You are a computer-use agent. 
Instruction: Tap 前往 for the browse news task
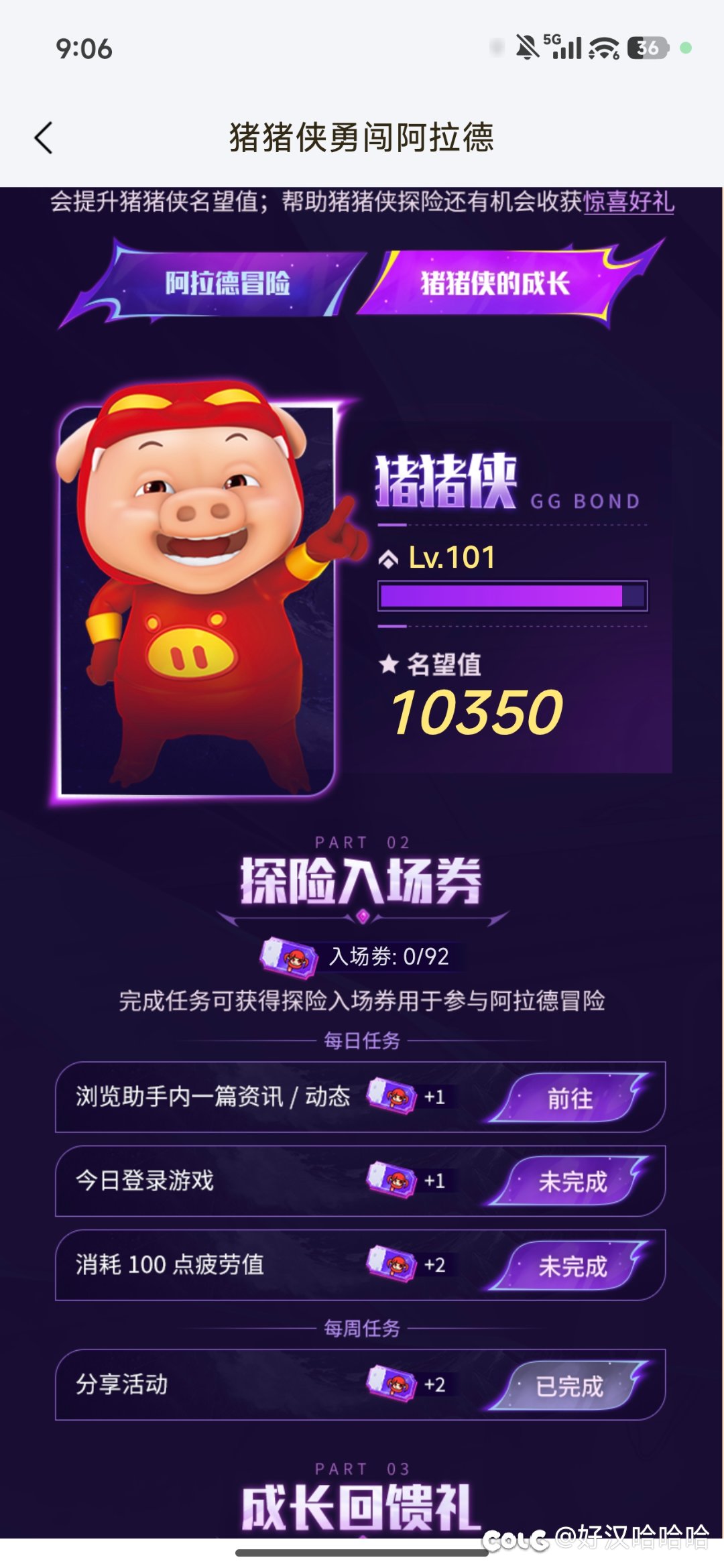[x=570, y=1098]
